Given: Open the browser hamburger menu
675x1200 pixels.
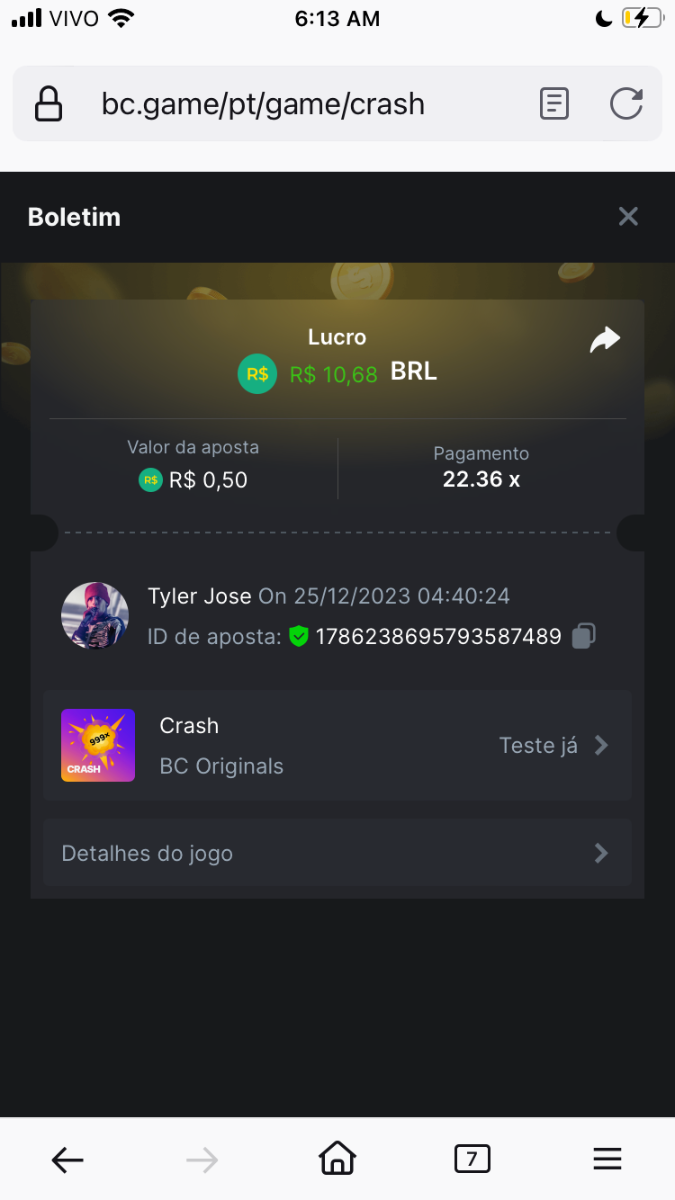Looking at the screenshot, I should 607,1159.
